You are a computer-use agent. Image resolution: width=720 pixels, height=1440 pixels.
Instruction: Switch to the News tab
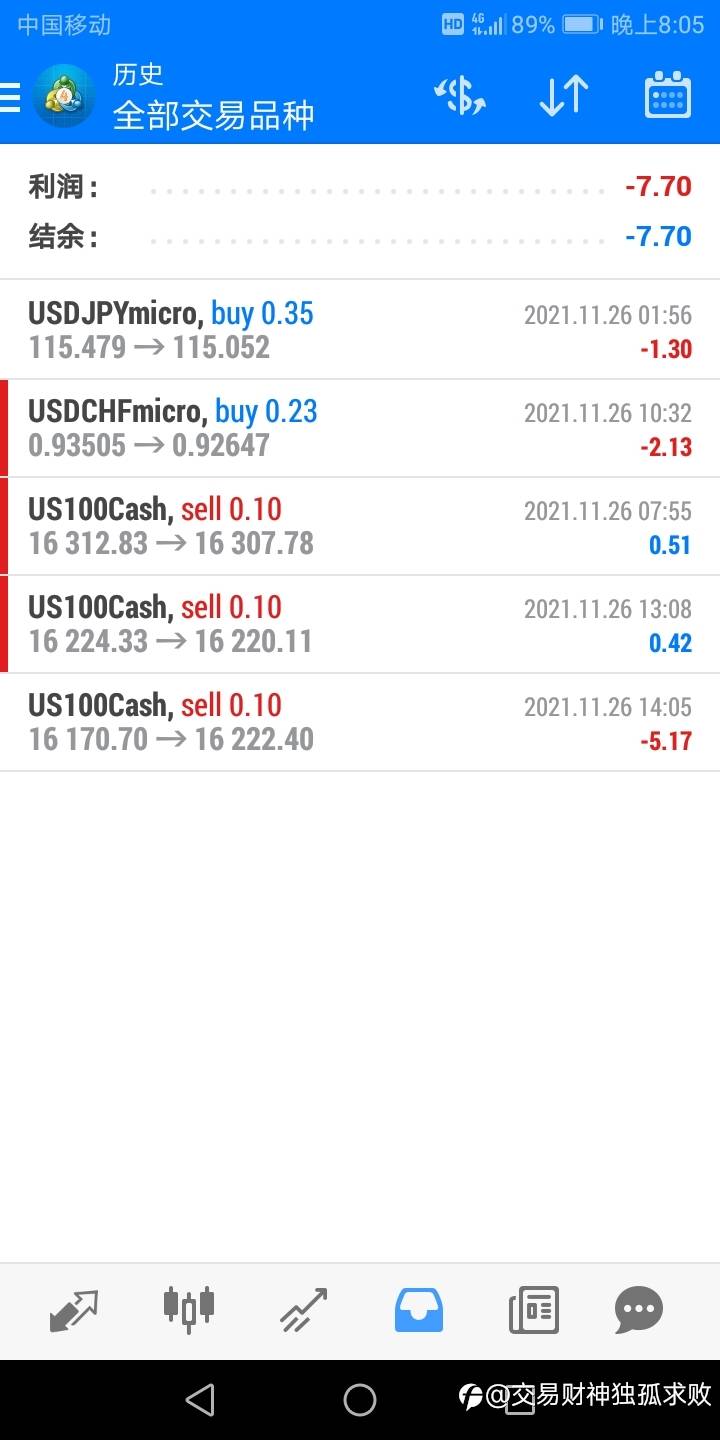(533, 1310)
